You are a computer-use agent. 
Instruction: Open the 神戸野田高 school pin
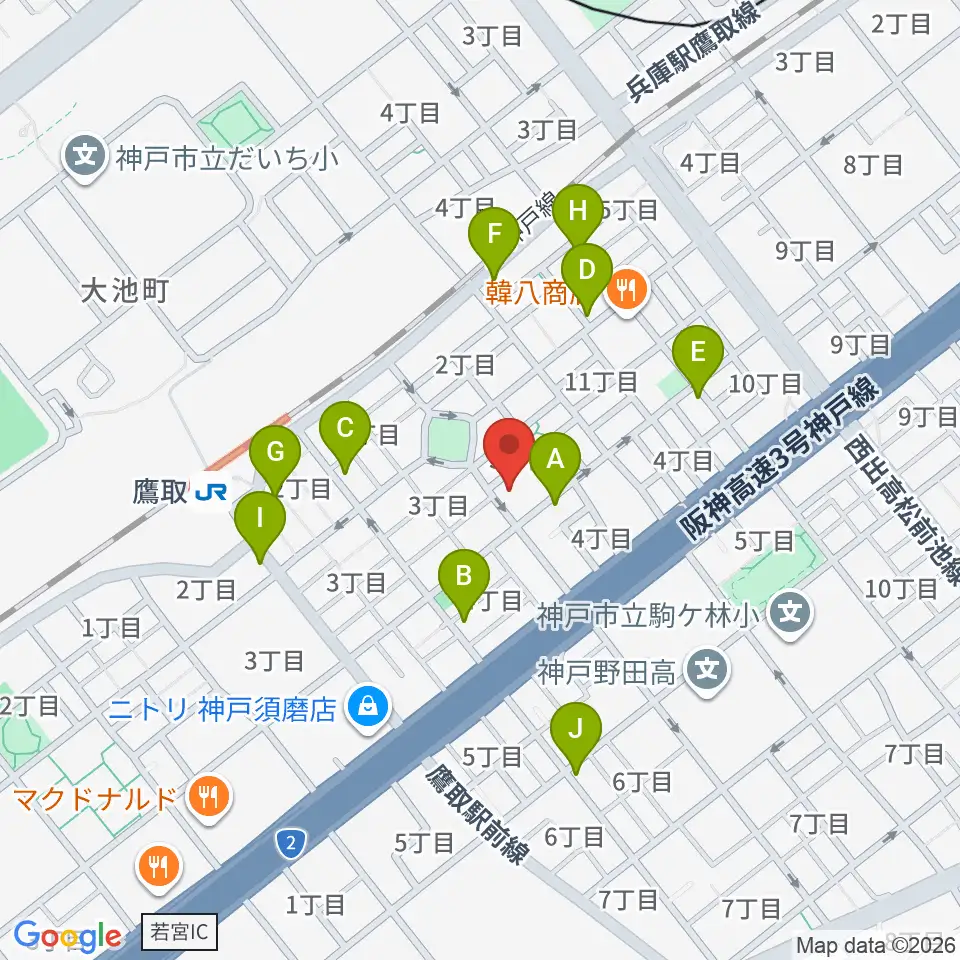pos(707,671)
